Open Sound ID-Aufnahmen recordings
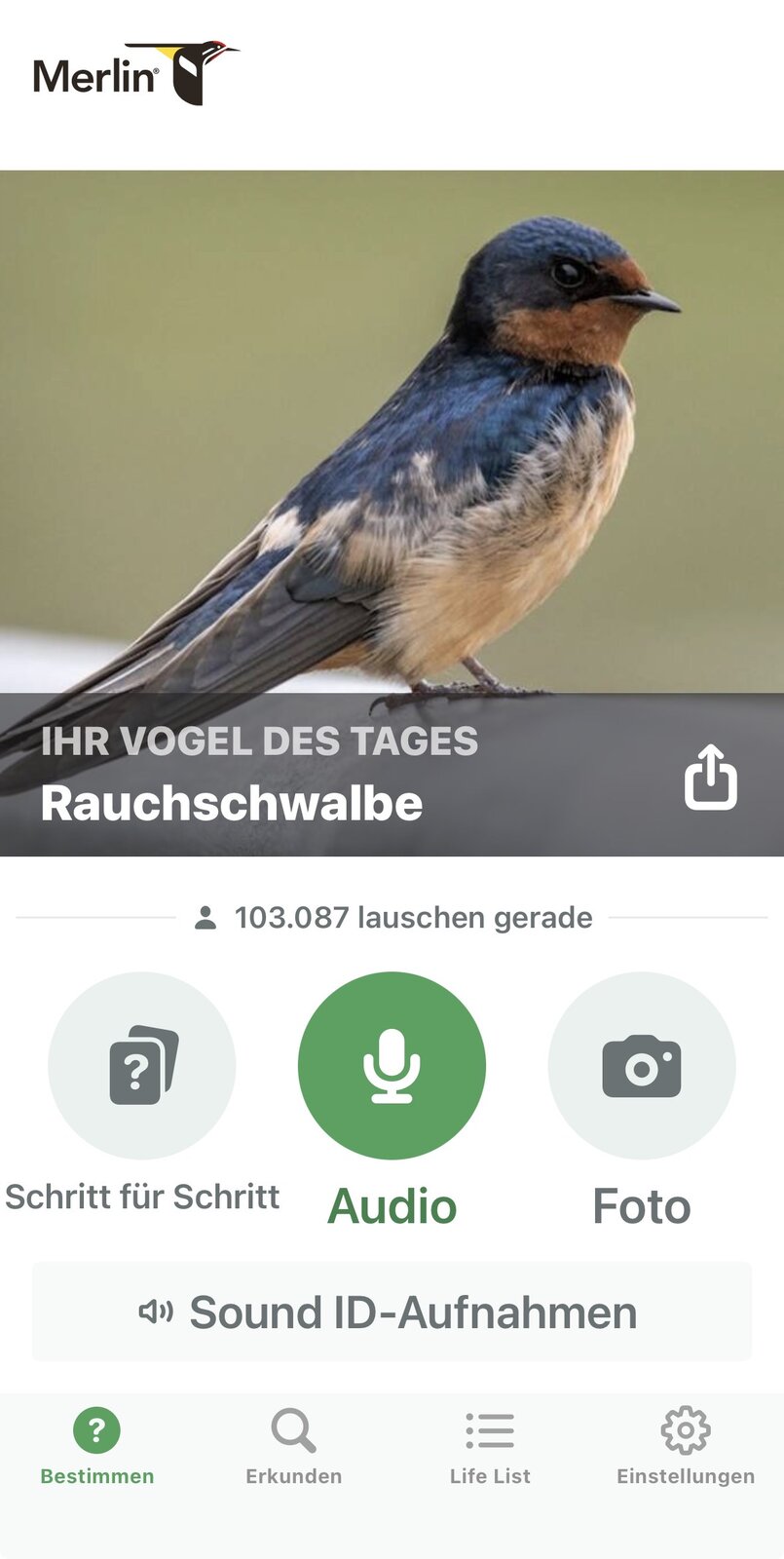 (392, 1312)
